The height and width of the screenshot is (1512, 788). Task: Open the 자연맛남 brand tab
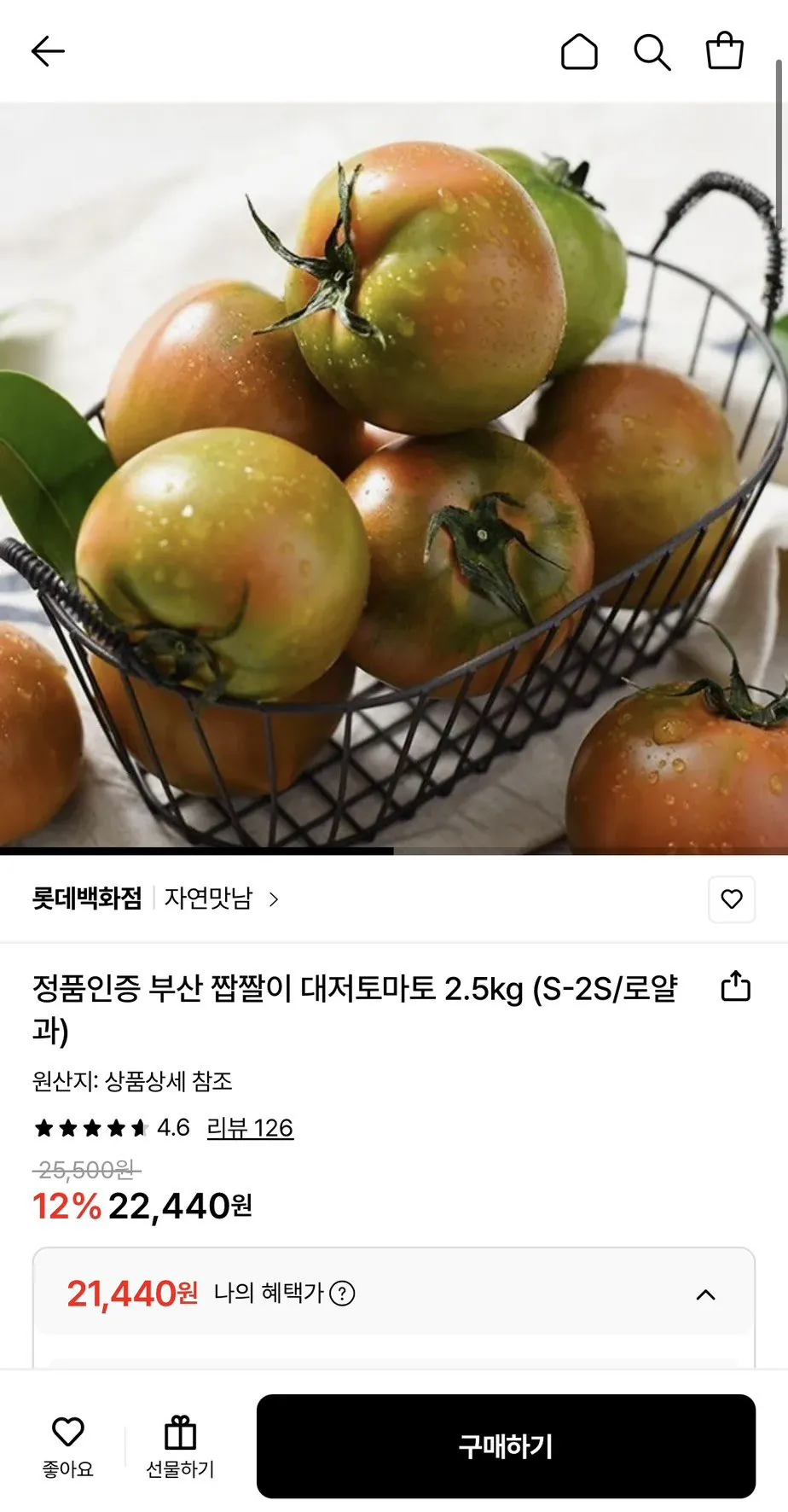[x=208, y=898]
